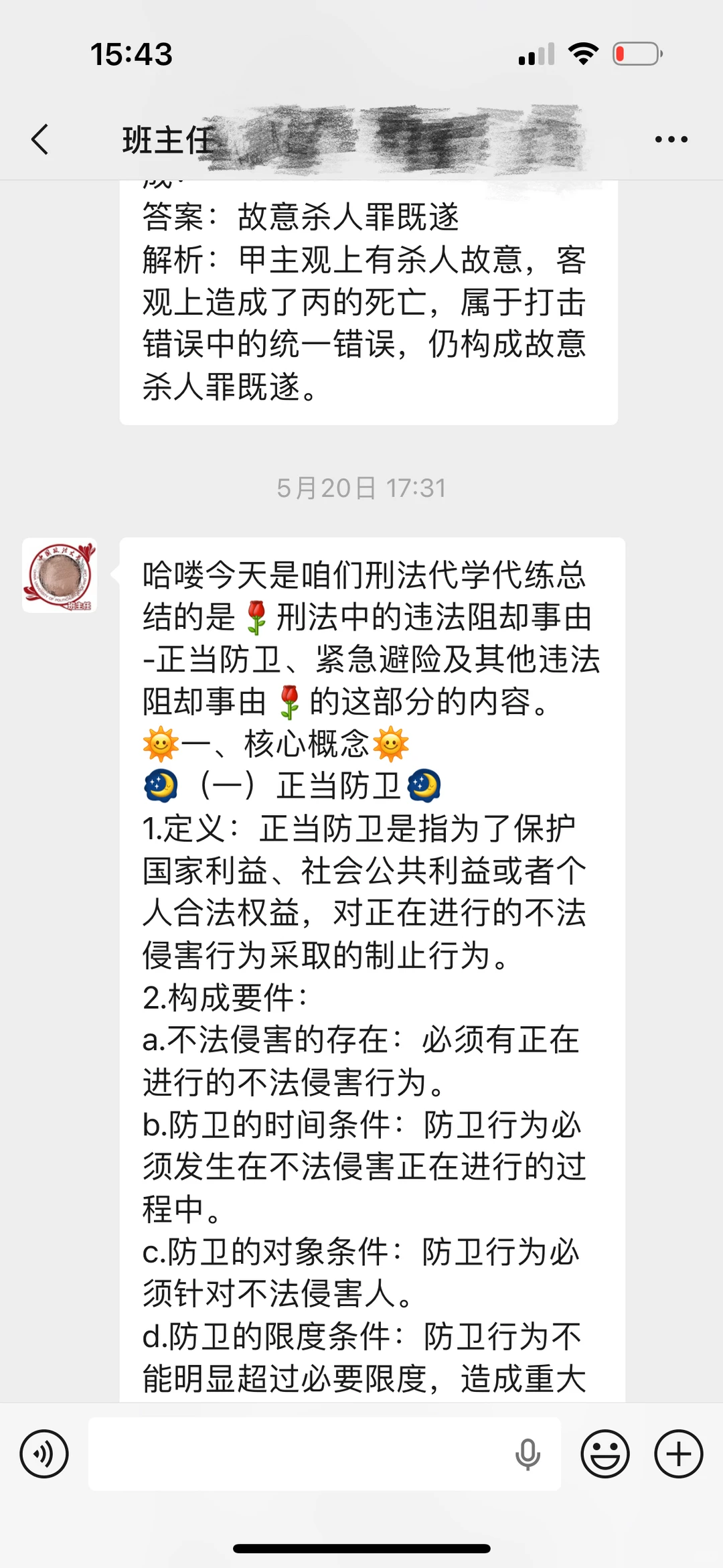Open the emoji sticker panel

[605, 1453]
